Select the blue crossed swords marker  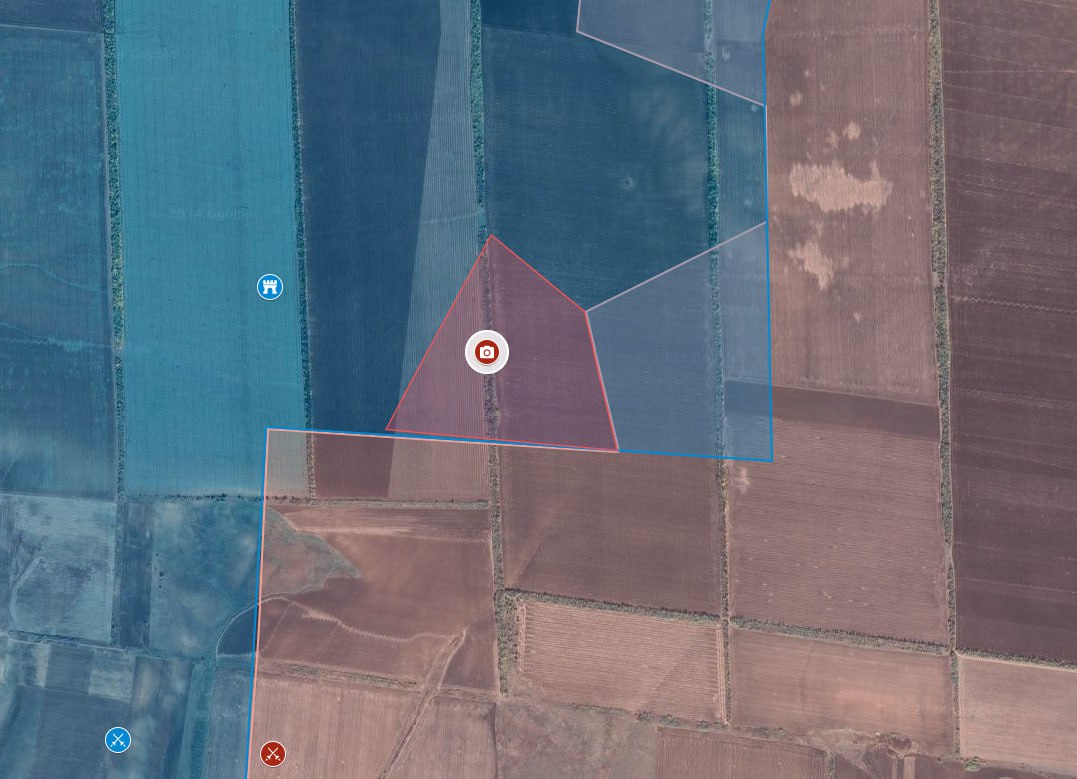coord(118,740)
